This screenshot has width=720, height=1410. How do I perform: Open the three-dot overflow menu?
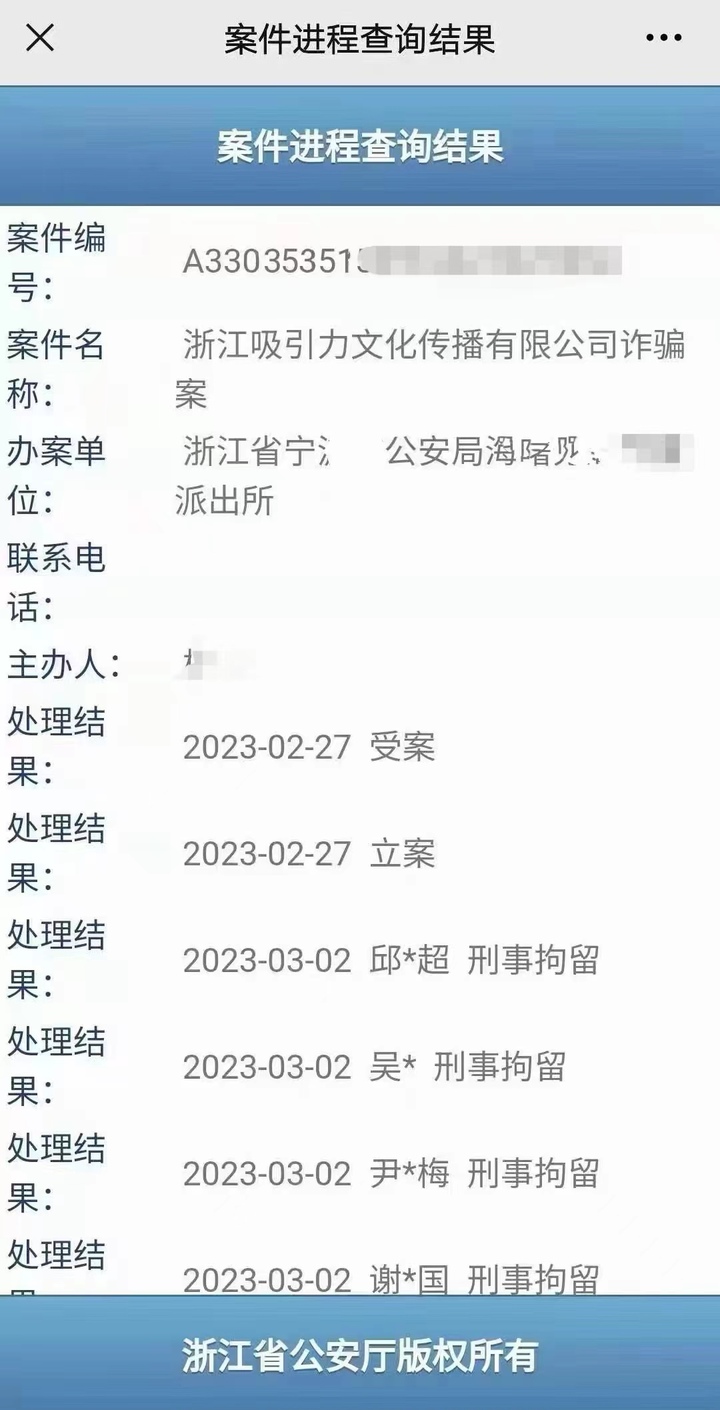(663, 39)
